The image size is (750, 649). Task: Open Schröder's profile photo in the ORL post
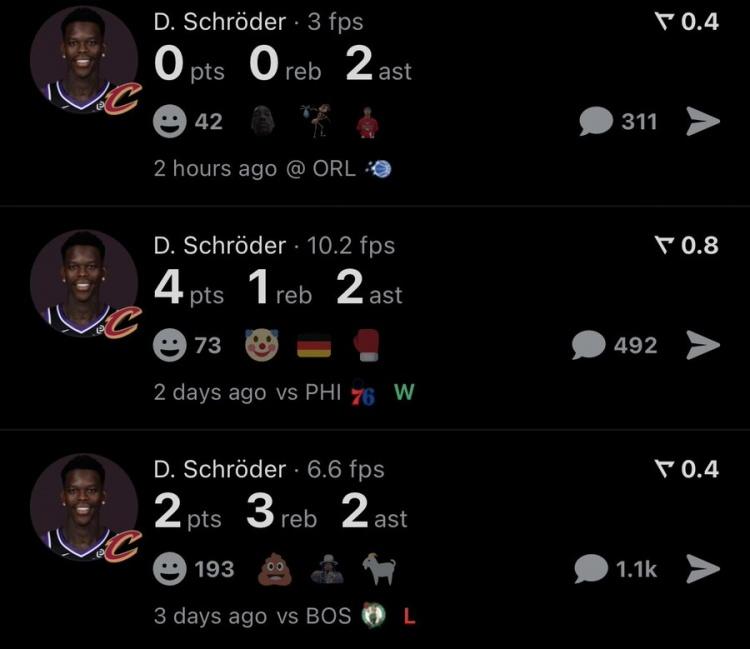pos(83,62)
